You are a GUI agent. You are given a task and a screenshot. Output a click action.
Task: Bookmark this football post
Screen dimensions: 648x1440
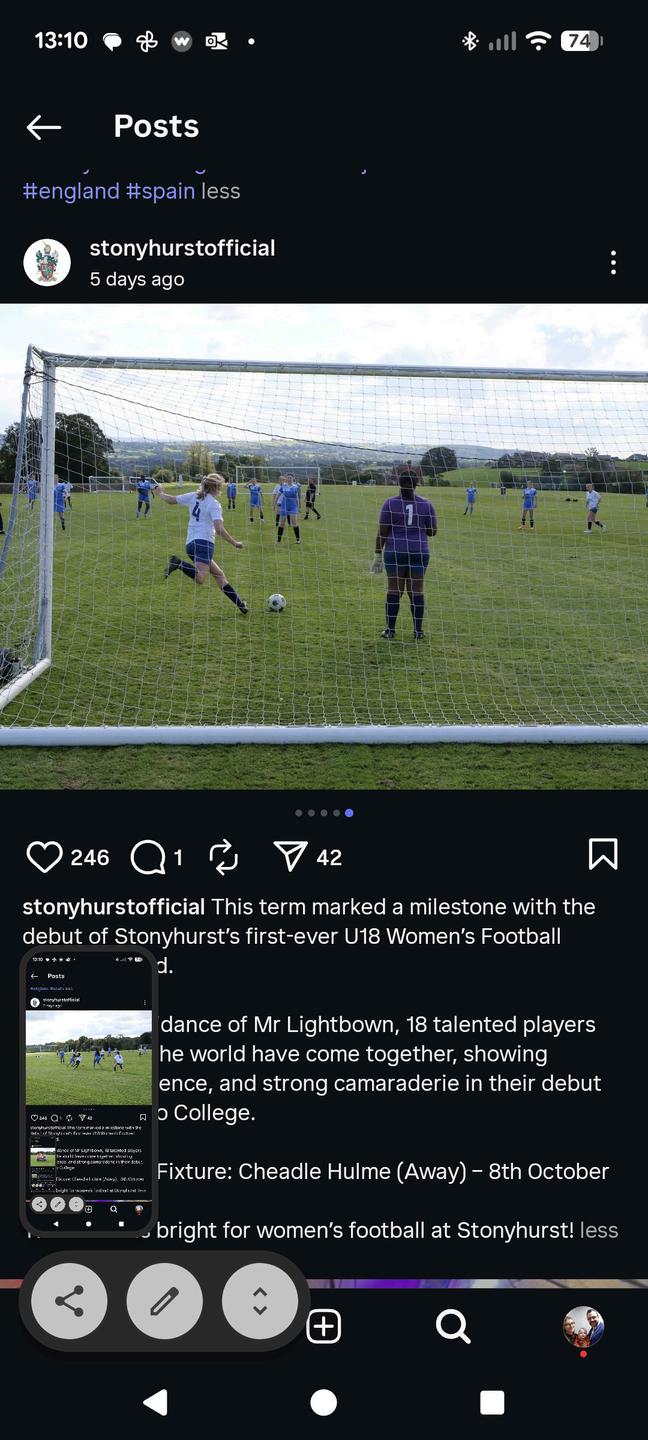click(x=603, y=855)
